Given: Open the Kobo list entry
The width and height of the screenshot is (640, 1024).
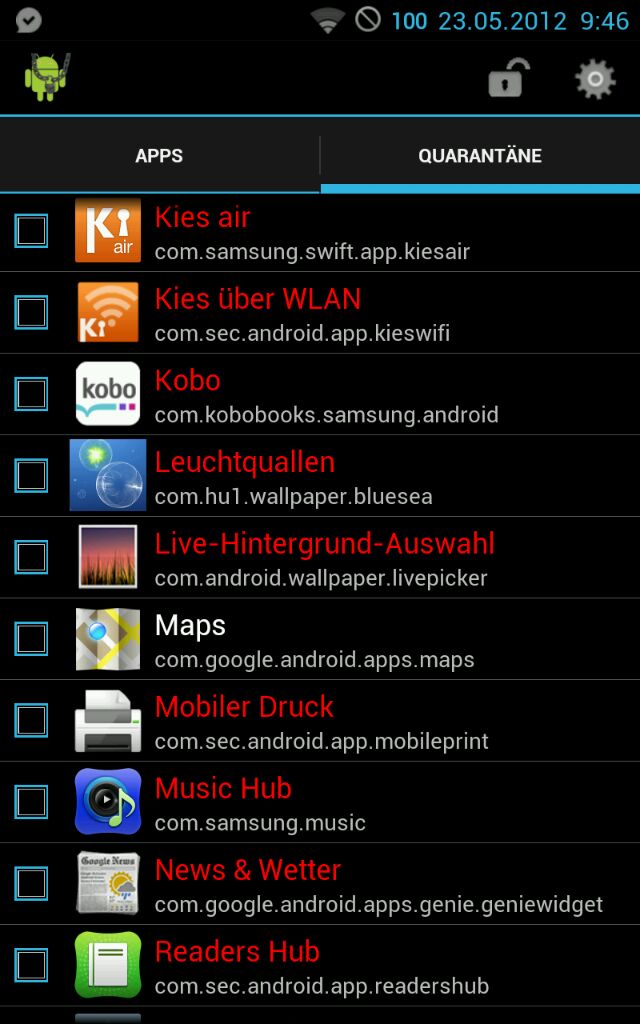Looking at the screenshot, I should pos(320,394).
